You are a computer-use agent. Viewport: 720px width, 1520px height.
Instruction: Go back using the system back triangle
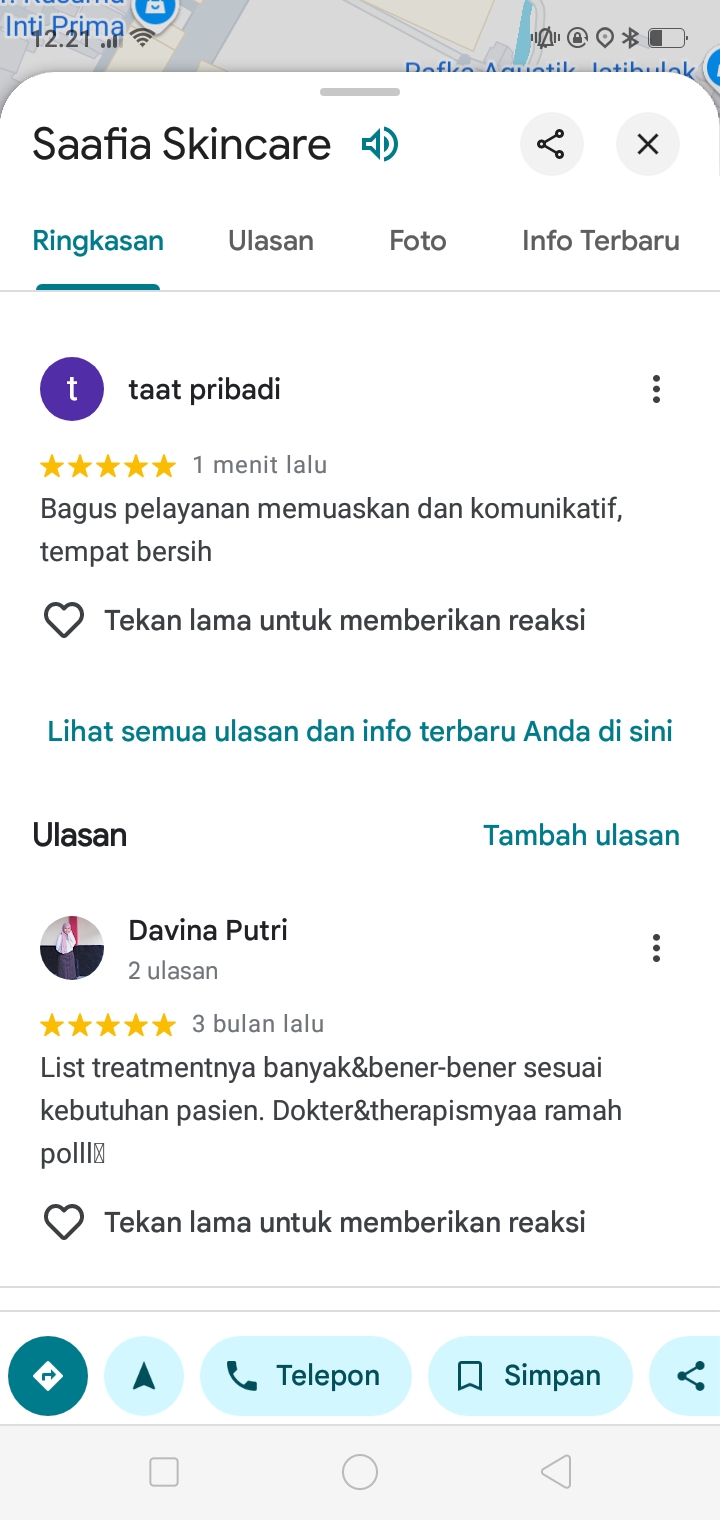556,1472
